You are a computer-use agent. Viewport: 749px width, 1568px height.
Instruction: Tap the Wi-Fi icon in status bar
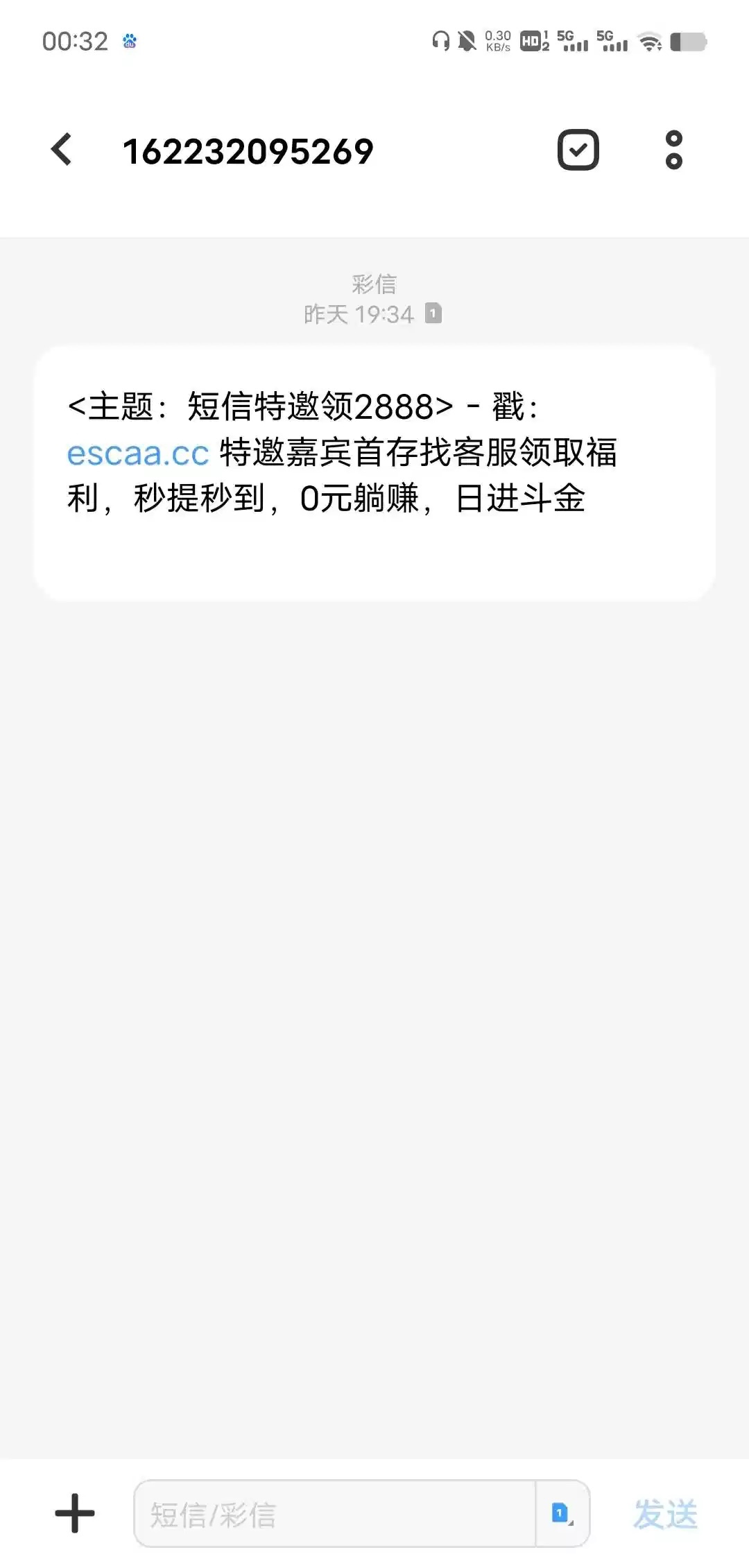tap(651, 43)
